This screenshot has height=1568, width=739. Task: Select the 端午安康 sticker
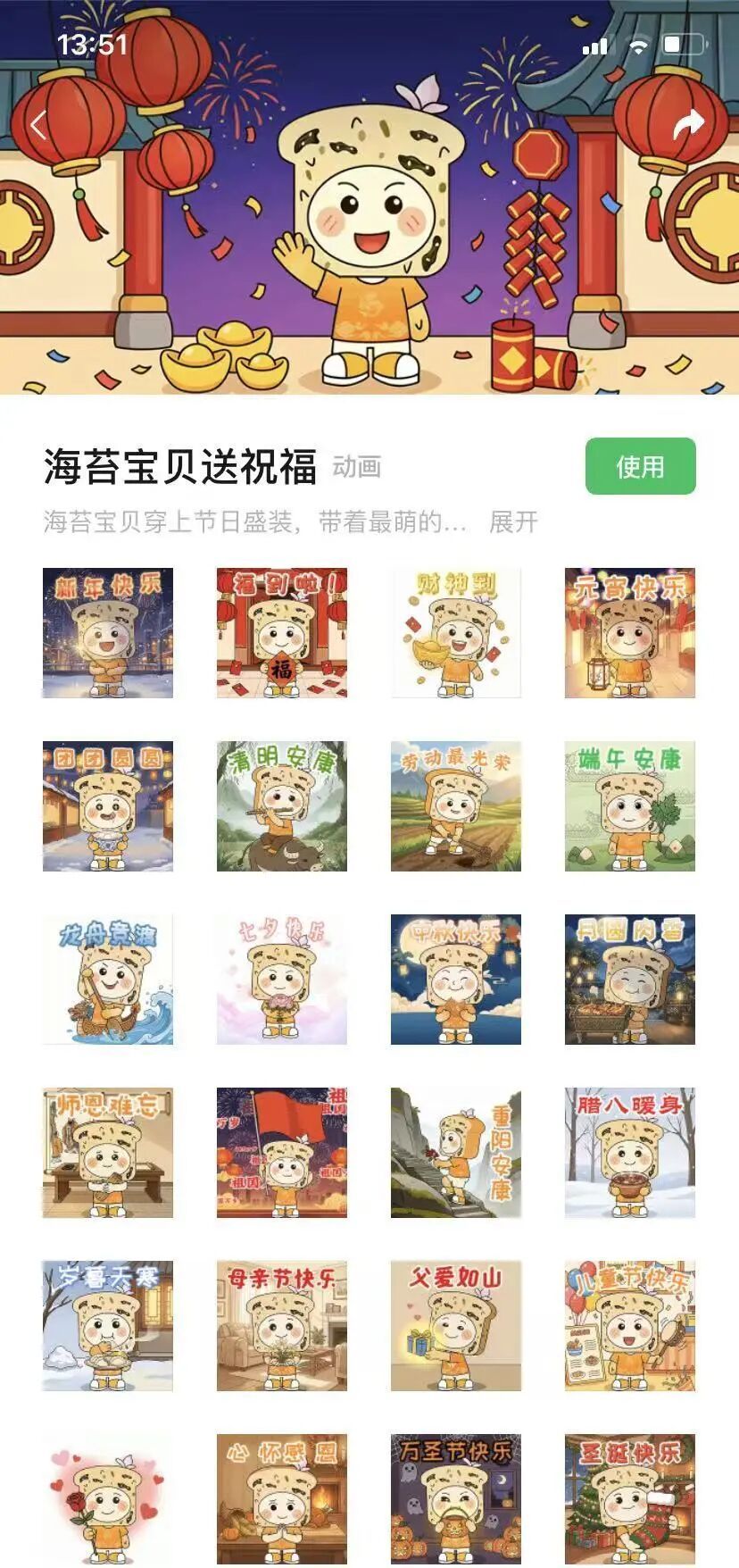[630, 806]
